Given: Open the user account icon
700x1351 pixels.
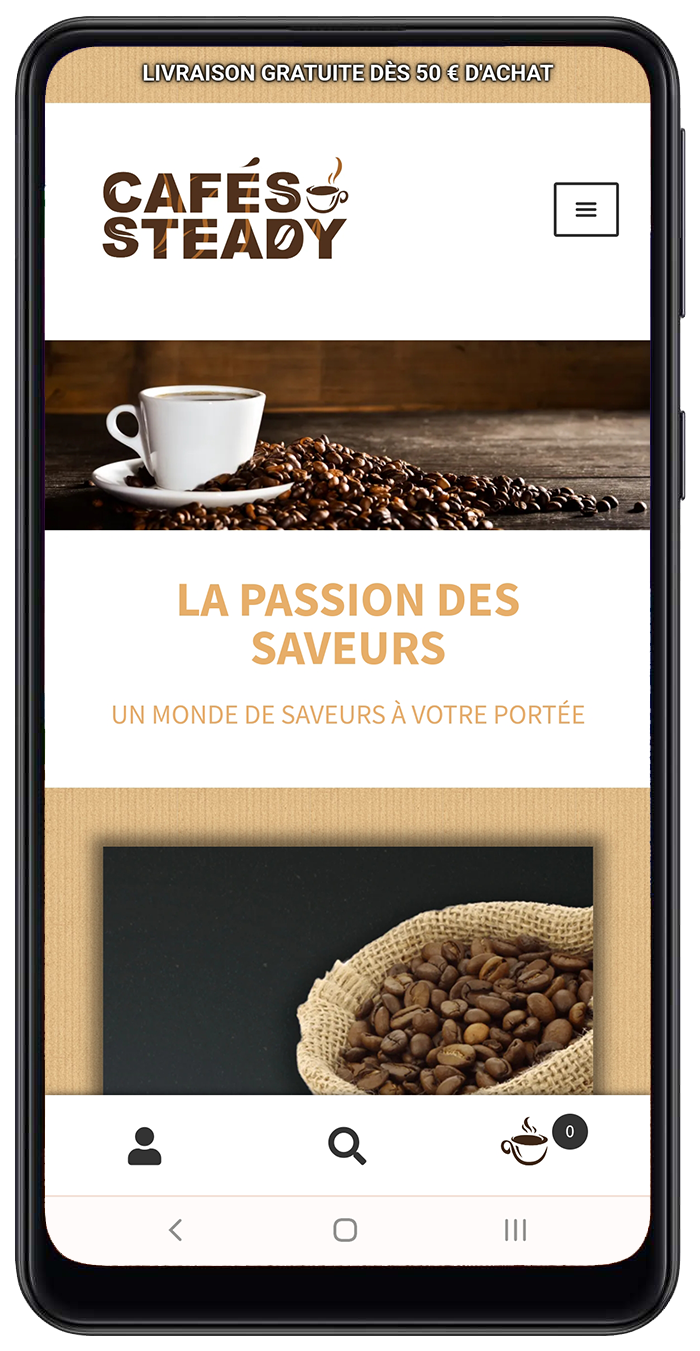Looking at the screenshot, I should tap(145, 1146).
